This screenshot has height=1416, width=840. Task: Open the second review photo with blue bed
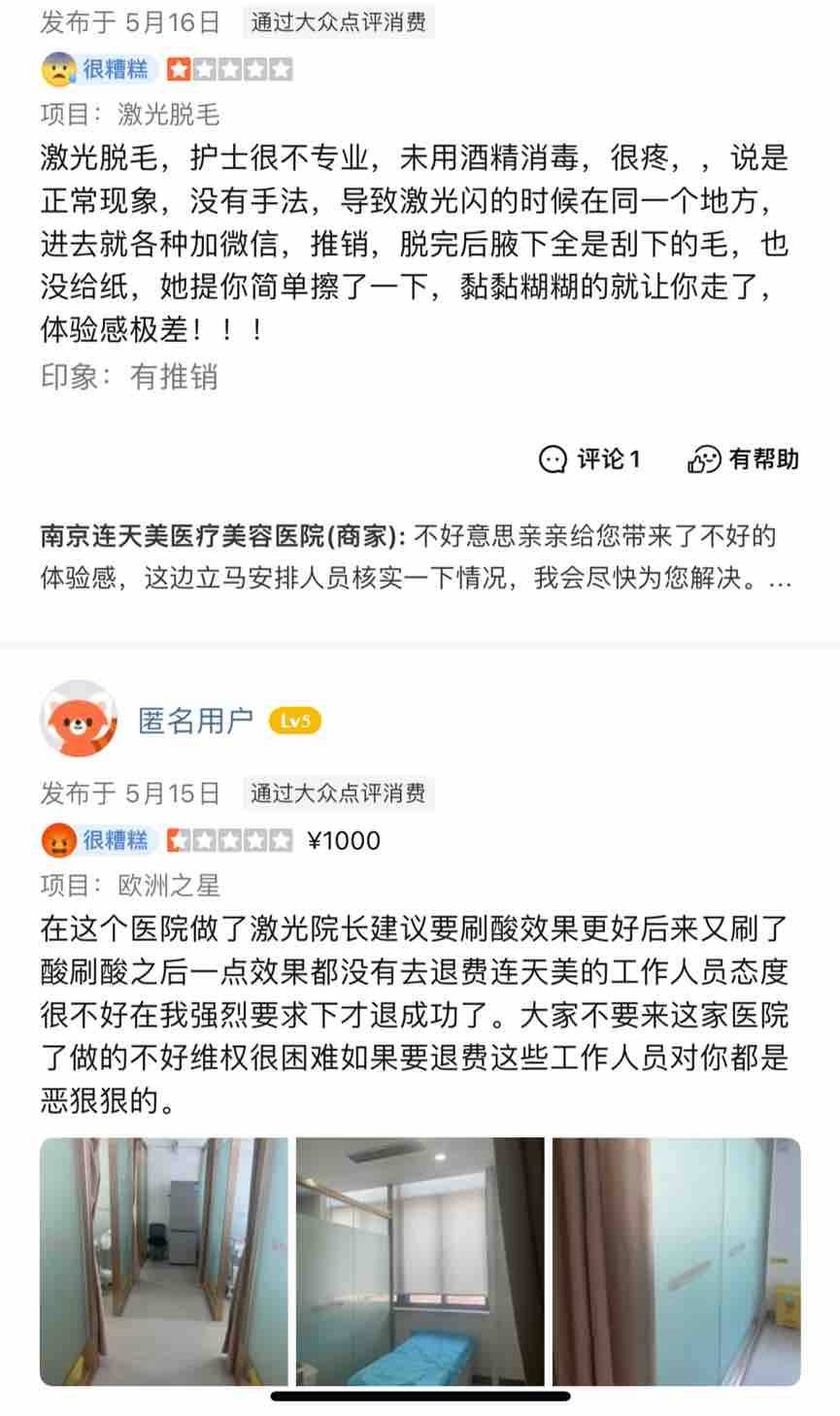(x=420, y=1261)
